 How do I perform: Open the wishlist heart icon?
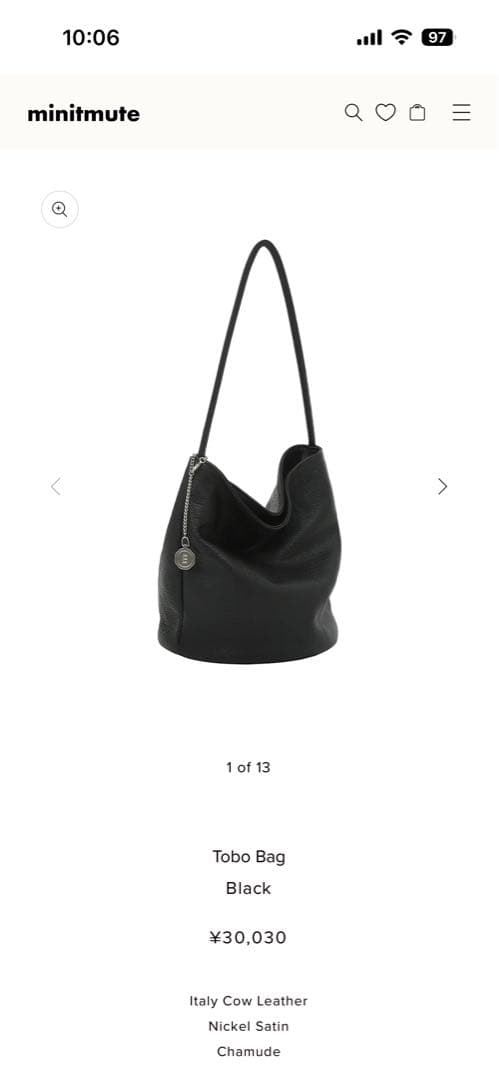[385, 112]
